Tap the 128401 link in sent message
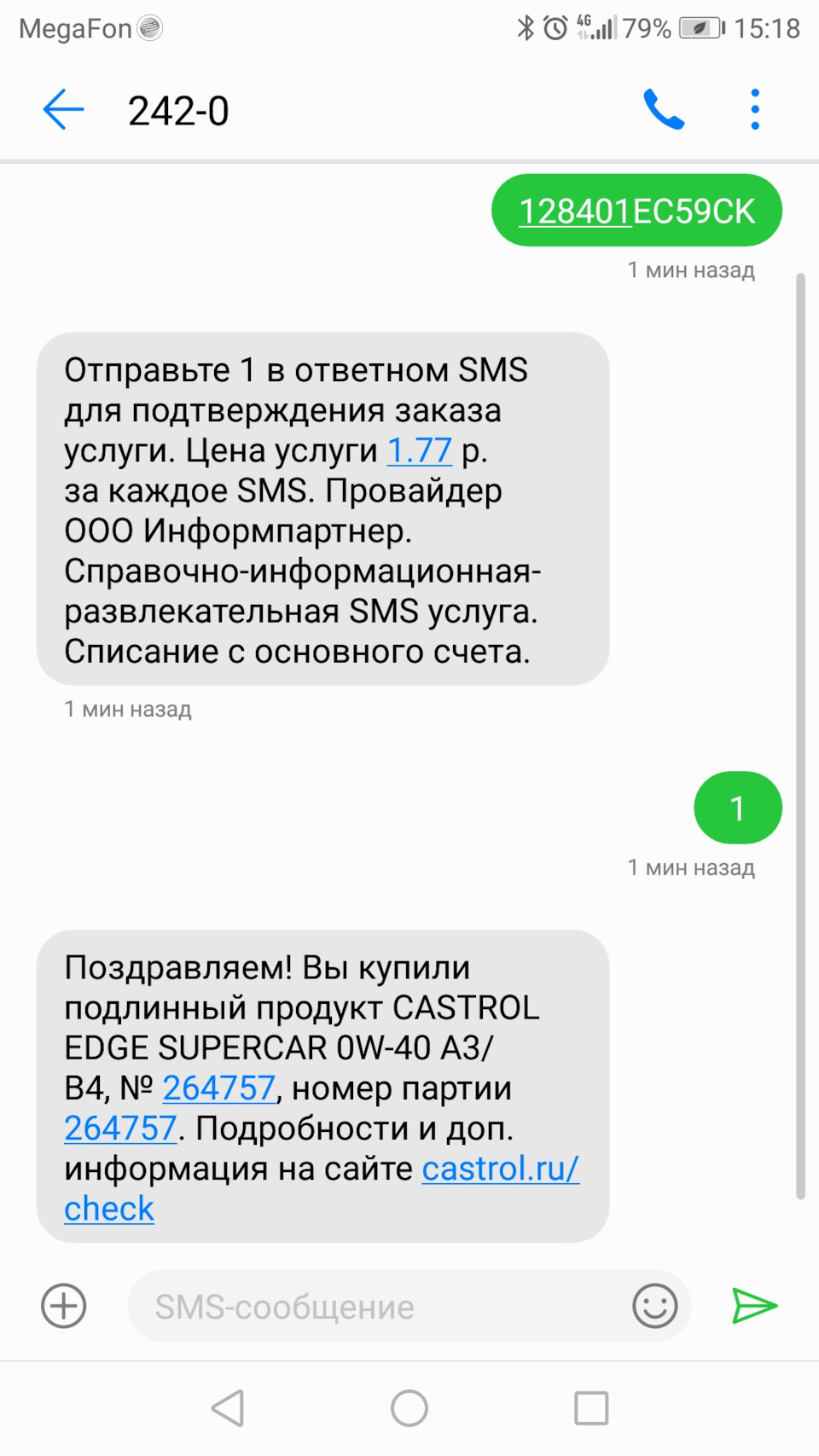Image resolution: width=819 pixels, height=1456 pixels. click(574, 212)
